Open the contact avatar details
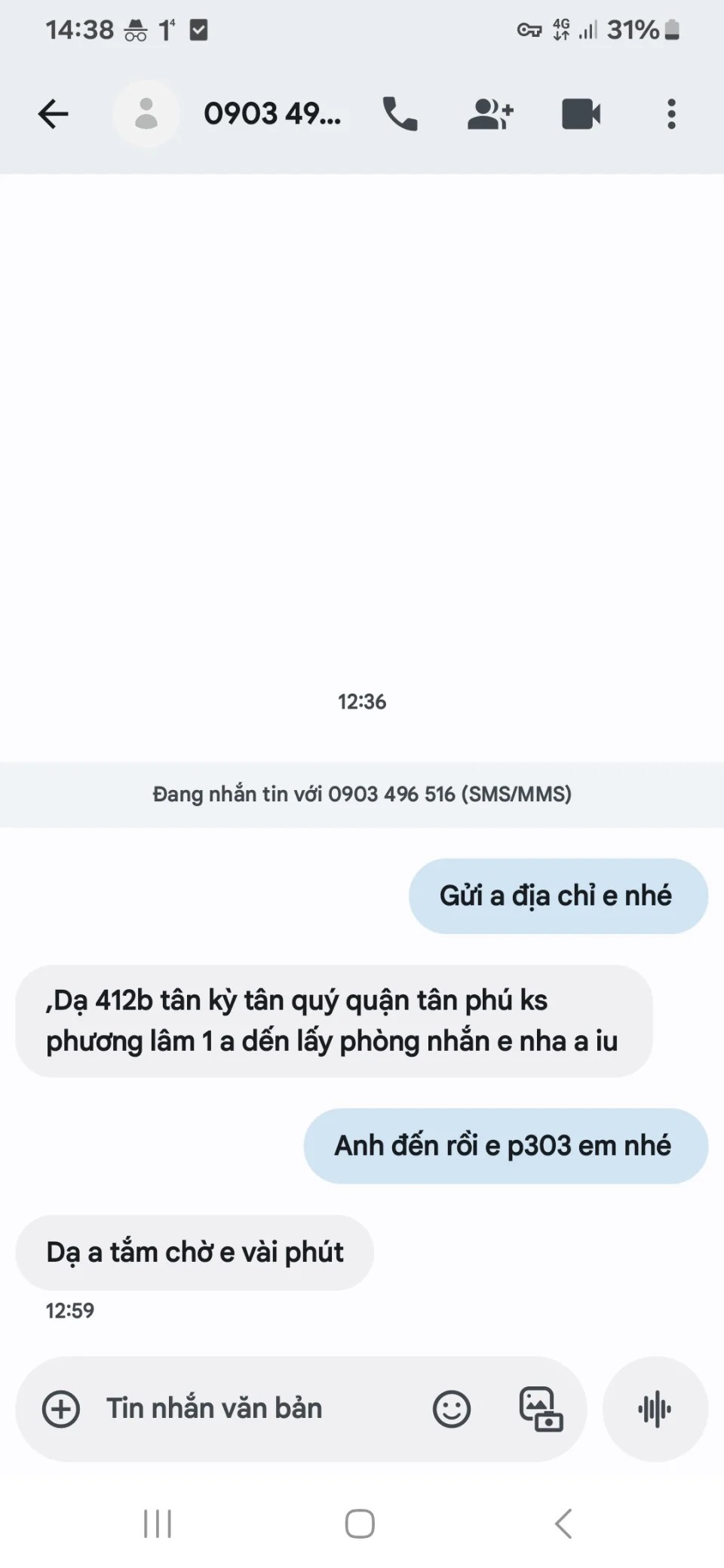The image size is (724, 1568). point(146,115)
